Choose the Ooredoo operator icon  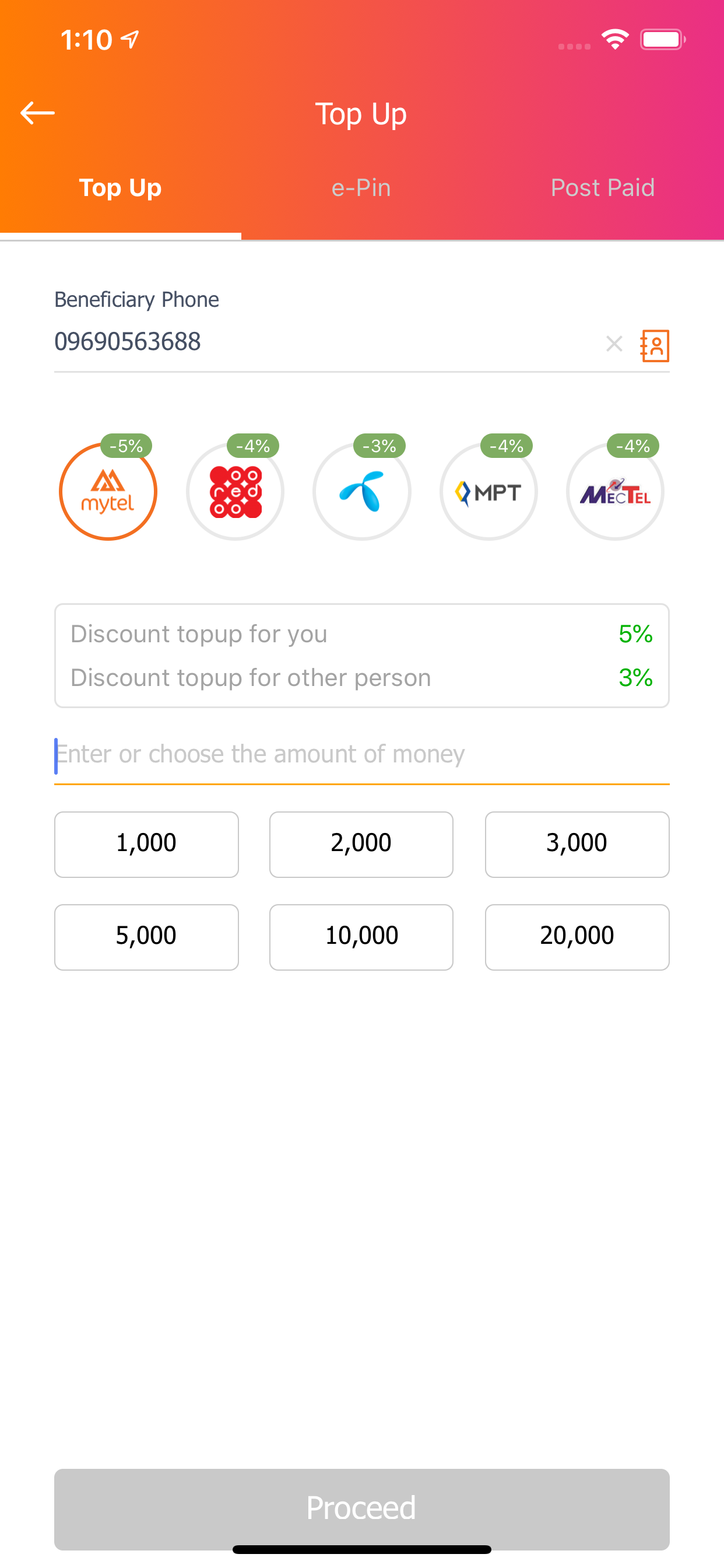coord(235,492)
